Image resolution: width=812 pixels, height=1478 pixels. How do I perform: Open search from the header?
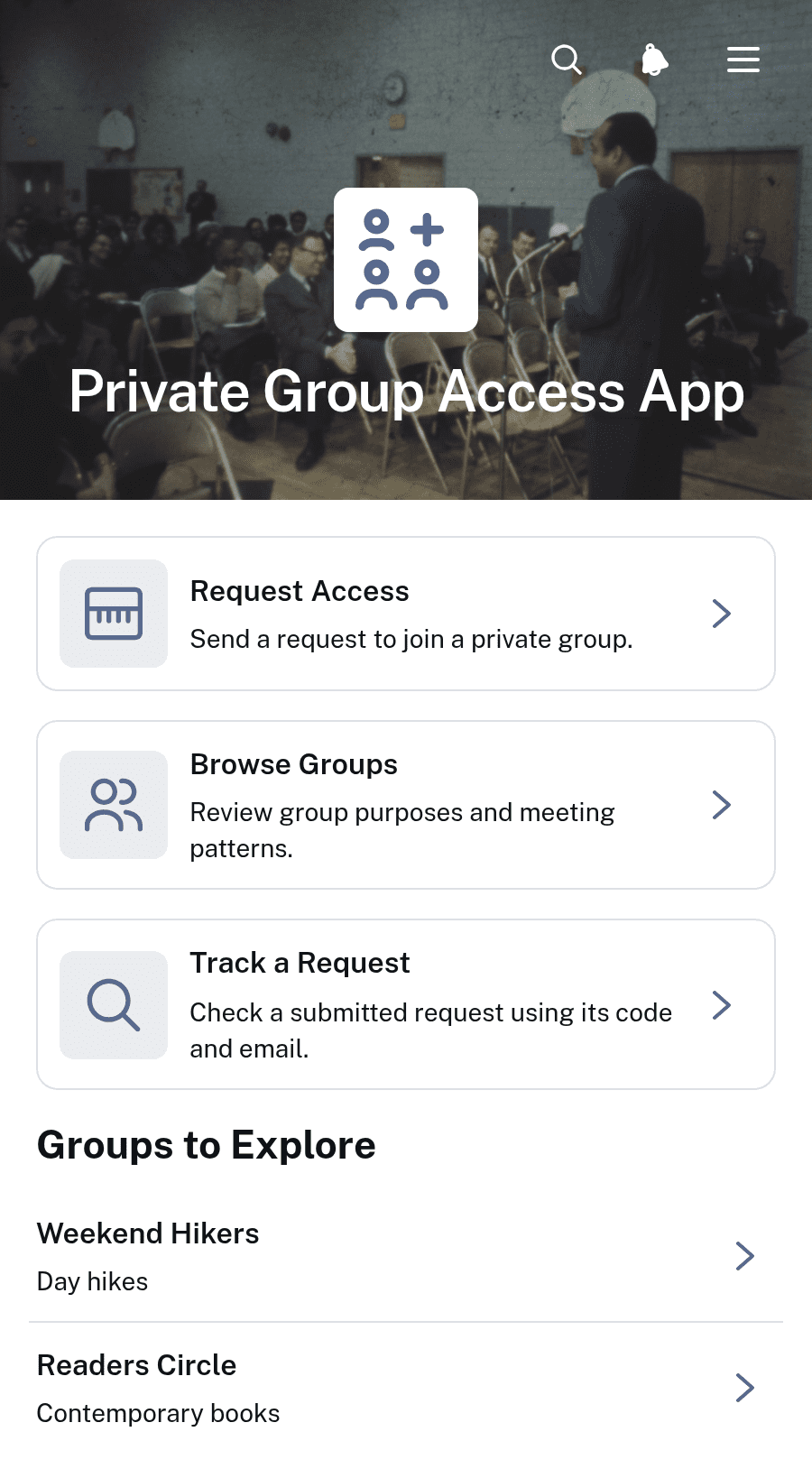(x=567, y=60)
